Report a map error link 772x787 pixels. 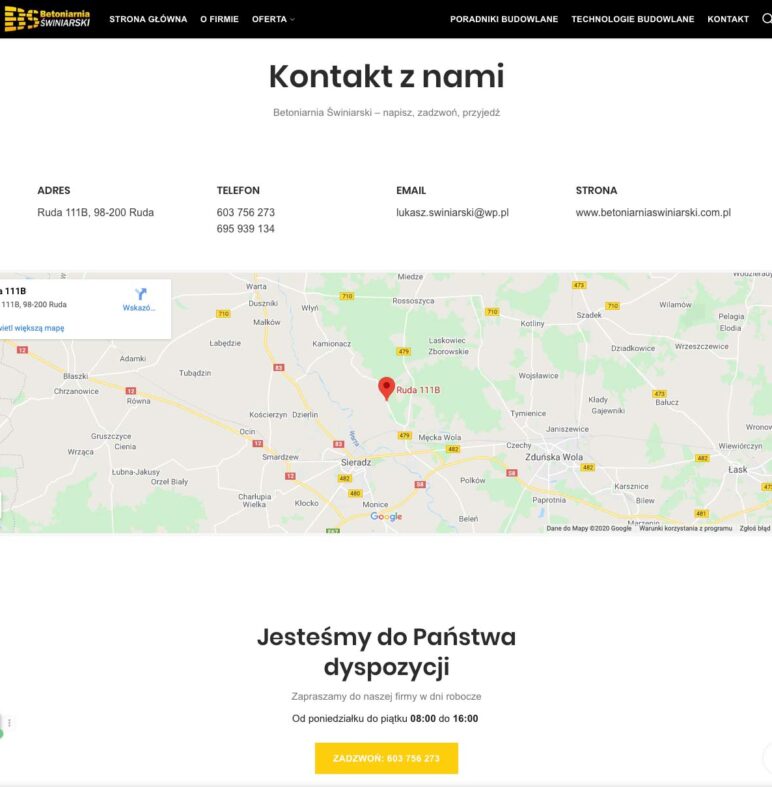click(755, 528)
